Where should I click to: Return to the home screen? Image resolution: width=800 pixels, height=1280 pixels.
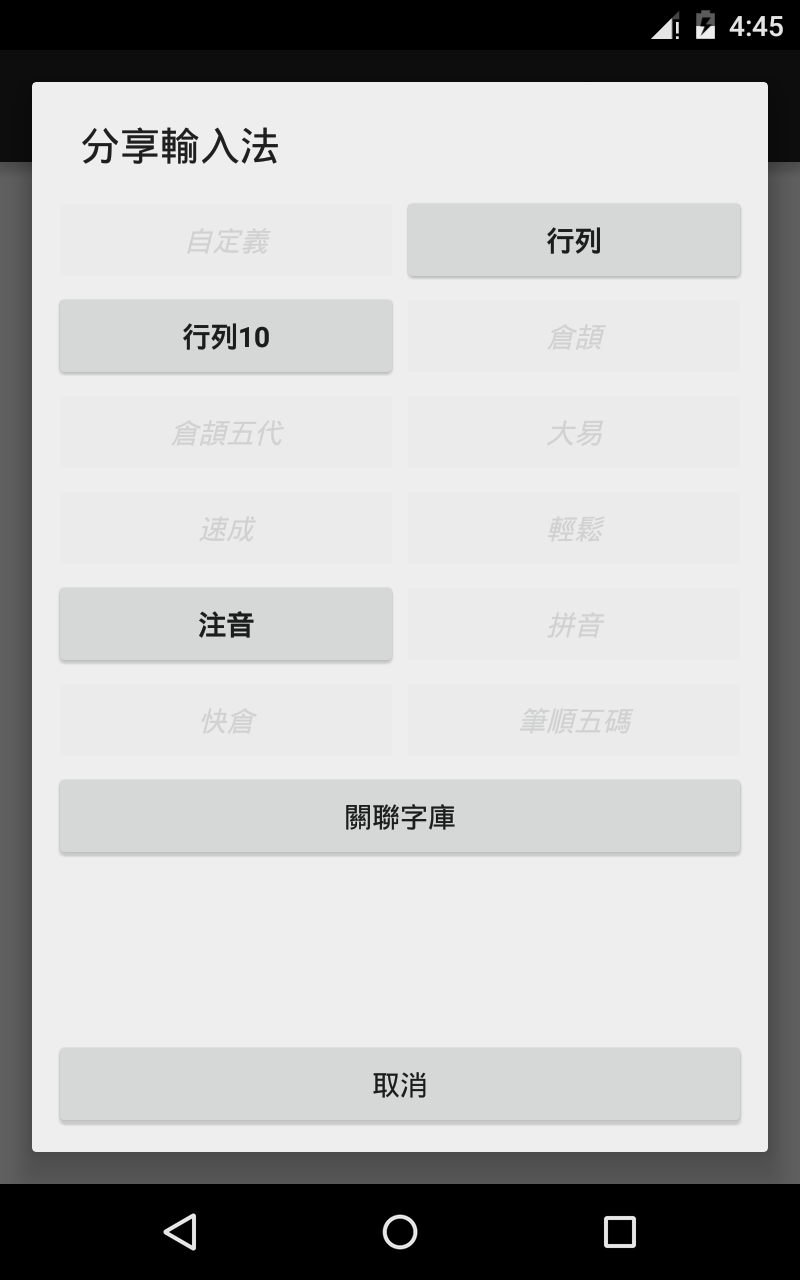click(x=400, y=1231)
